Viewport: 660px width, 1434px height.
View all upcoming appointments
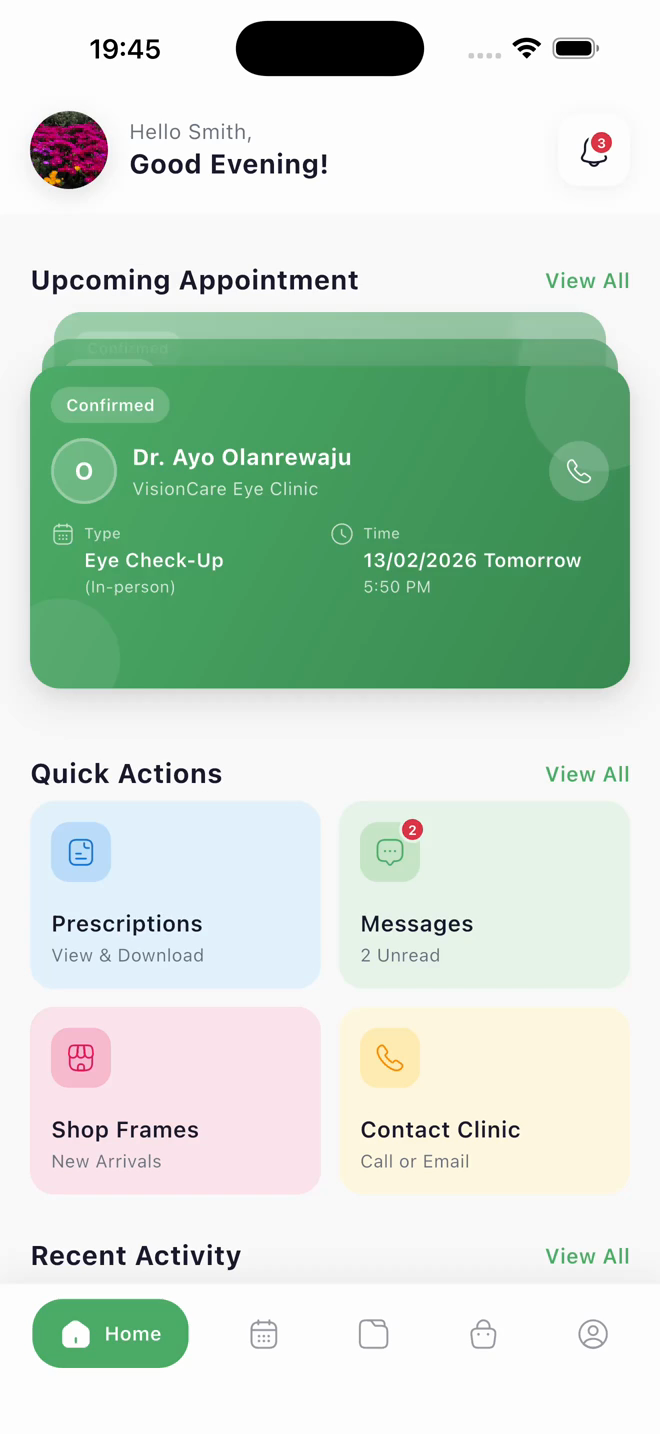(x=587, y=281)
